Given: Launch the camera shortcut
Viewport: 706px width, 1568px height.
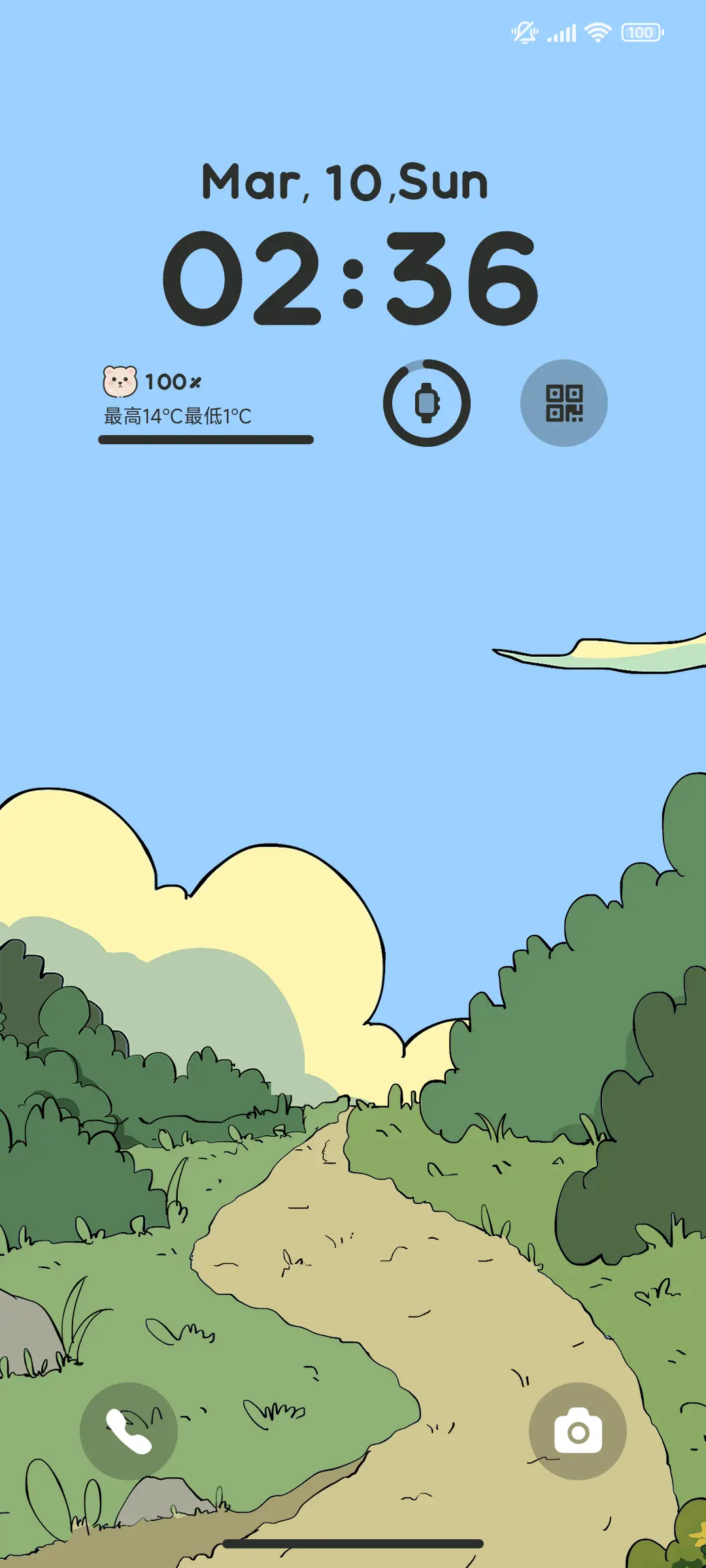Looking at the screenshot, I should point(578,1431).
